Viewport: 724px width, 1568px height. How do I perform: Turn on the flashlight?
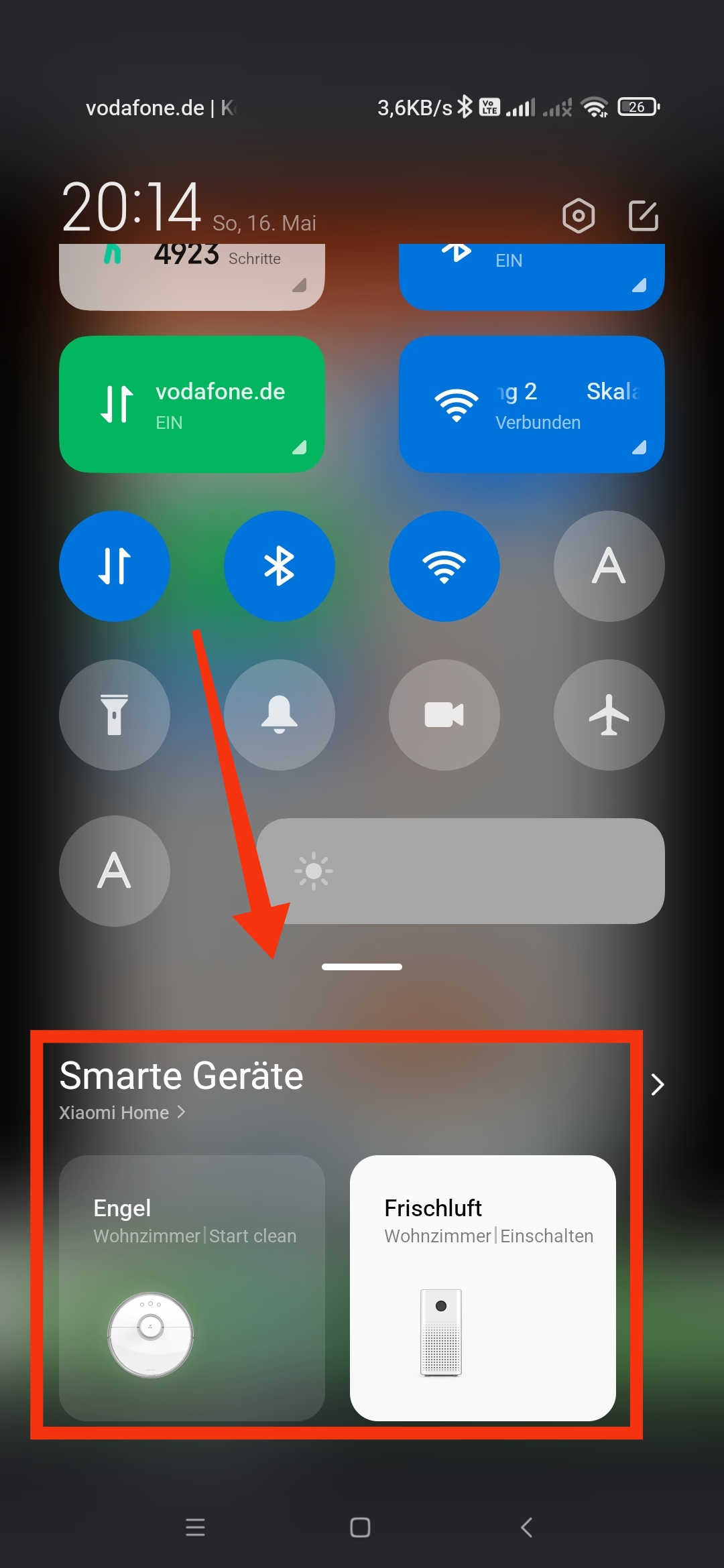tap(115, 715)
